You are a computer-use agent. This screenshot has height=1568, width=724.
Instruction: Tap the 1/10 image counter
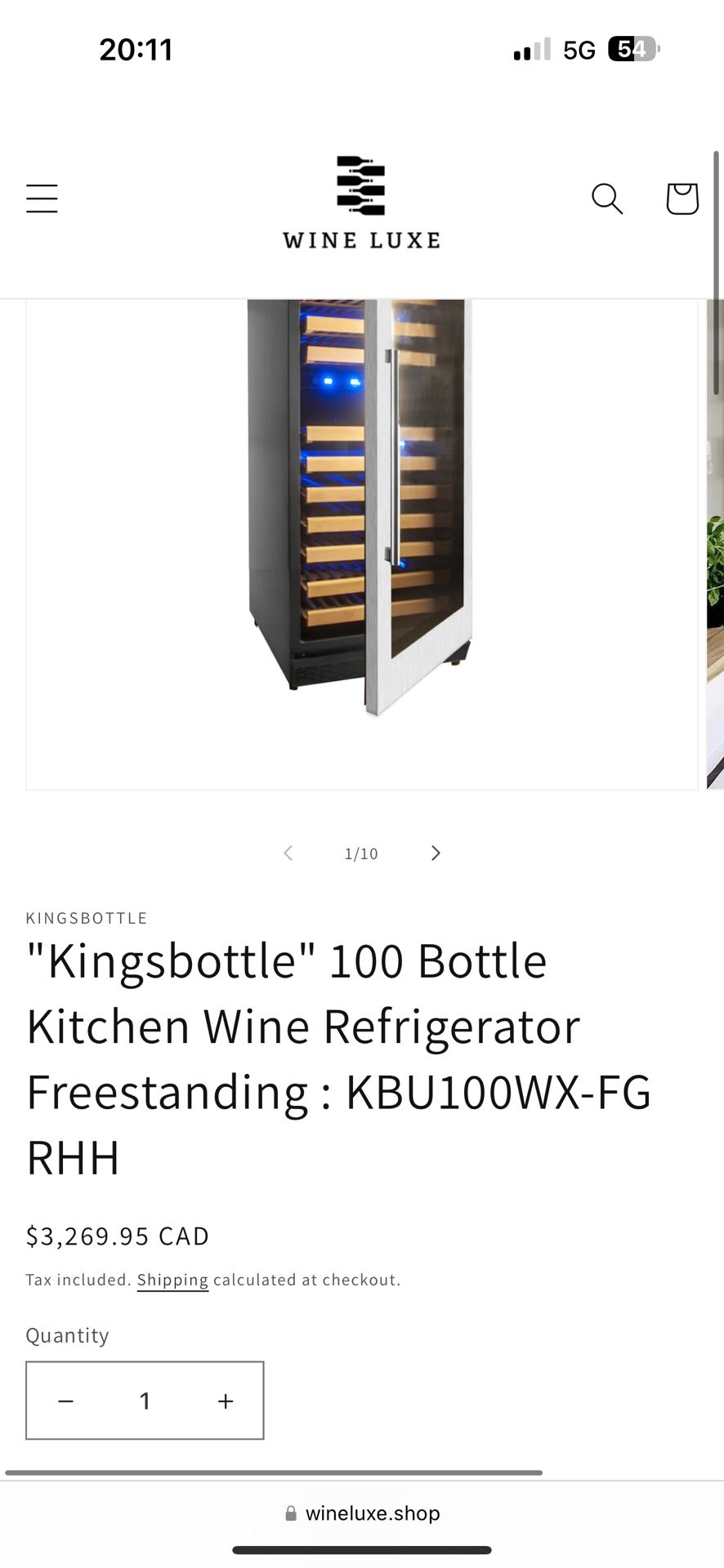[x=360, y=853]
